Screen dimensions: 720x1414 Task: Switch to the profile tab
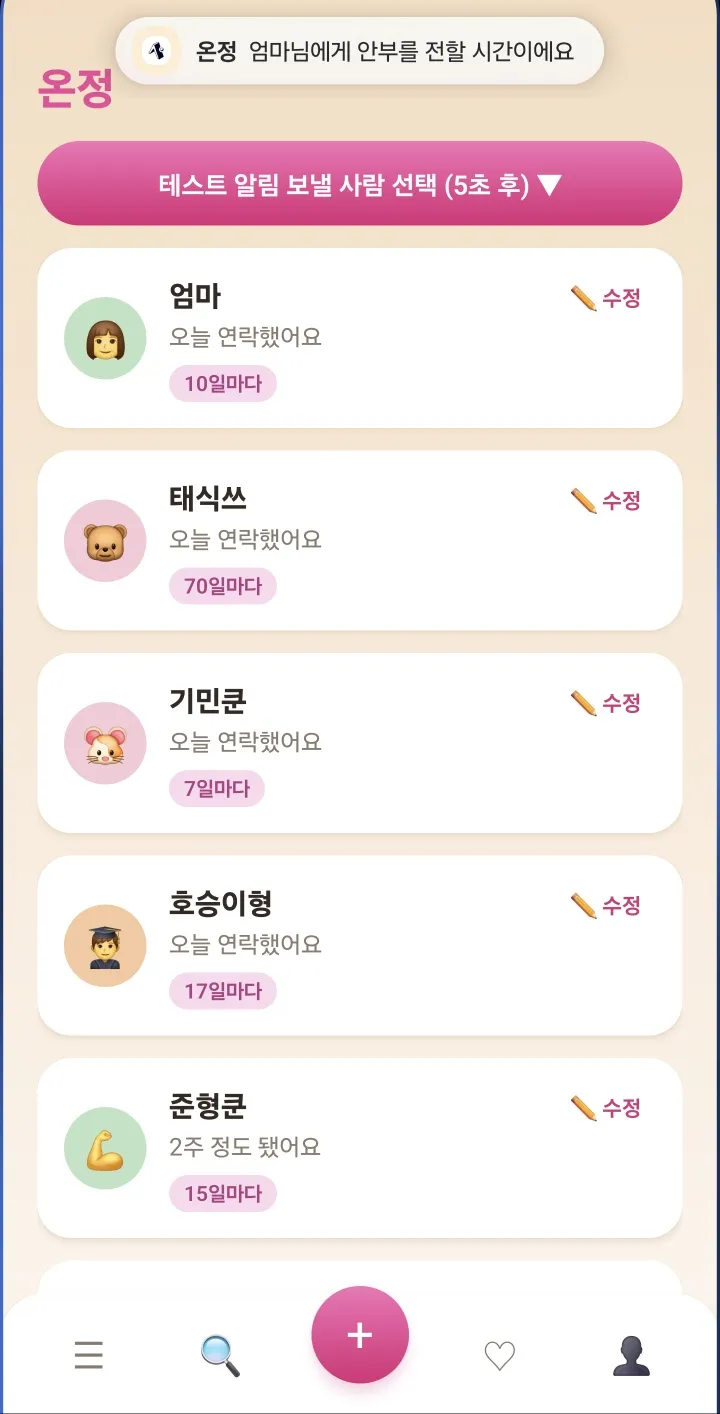click(631, 1356)
